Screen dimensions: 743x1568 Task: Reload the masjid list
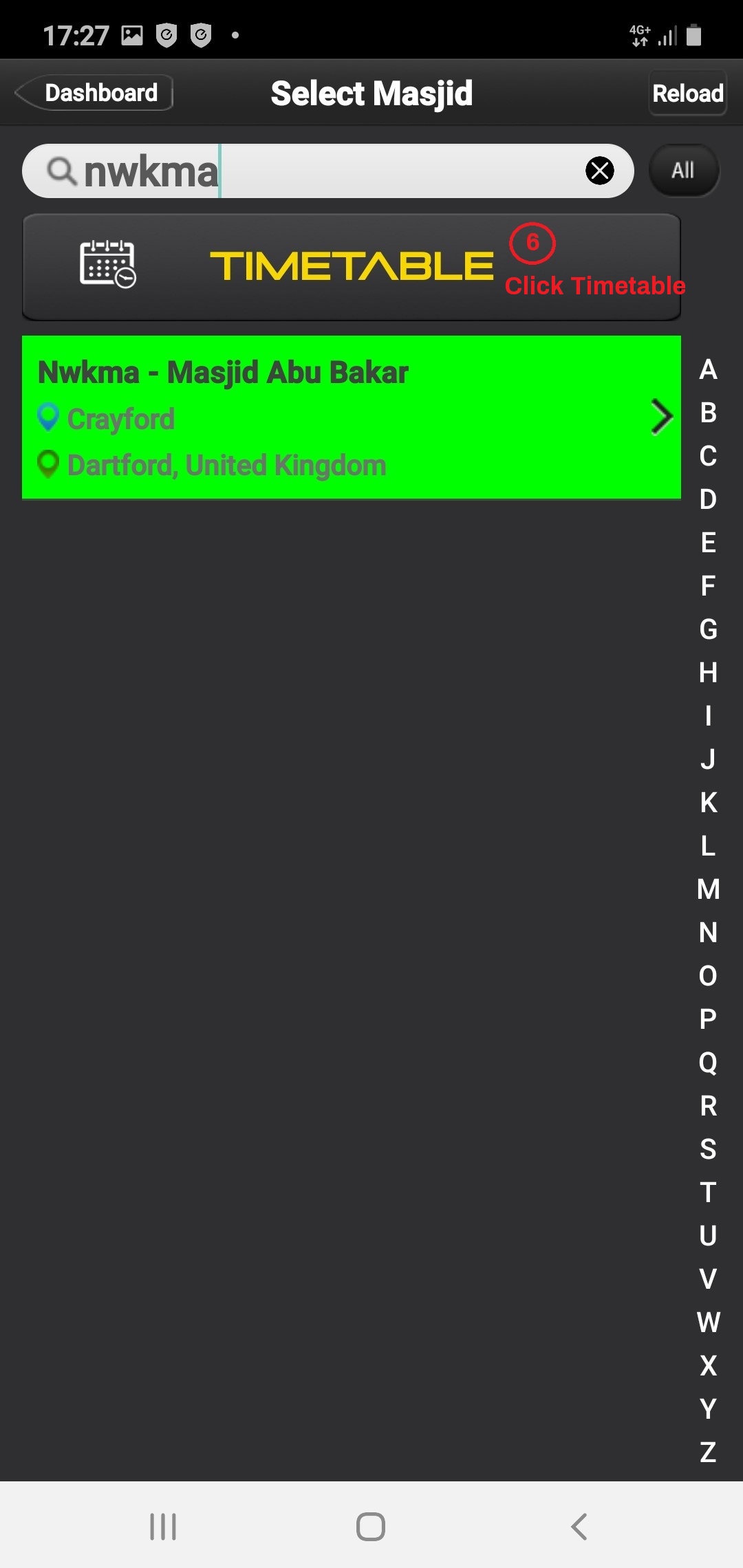687,94
